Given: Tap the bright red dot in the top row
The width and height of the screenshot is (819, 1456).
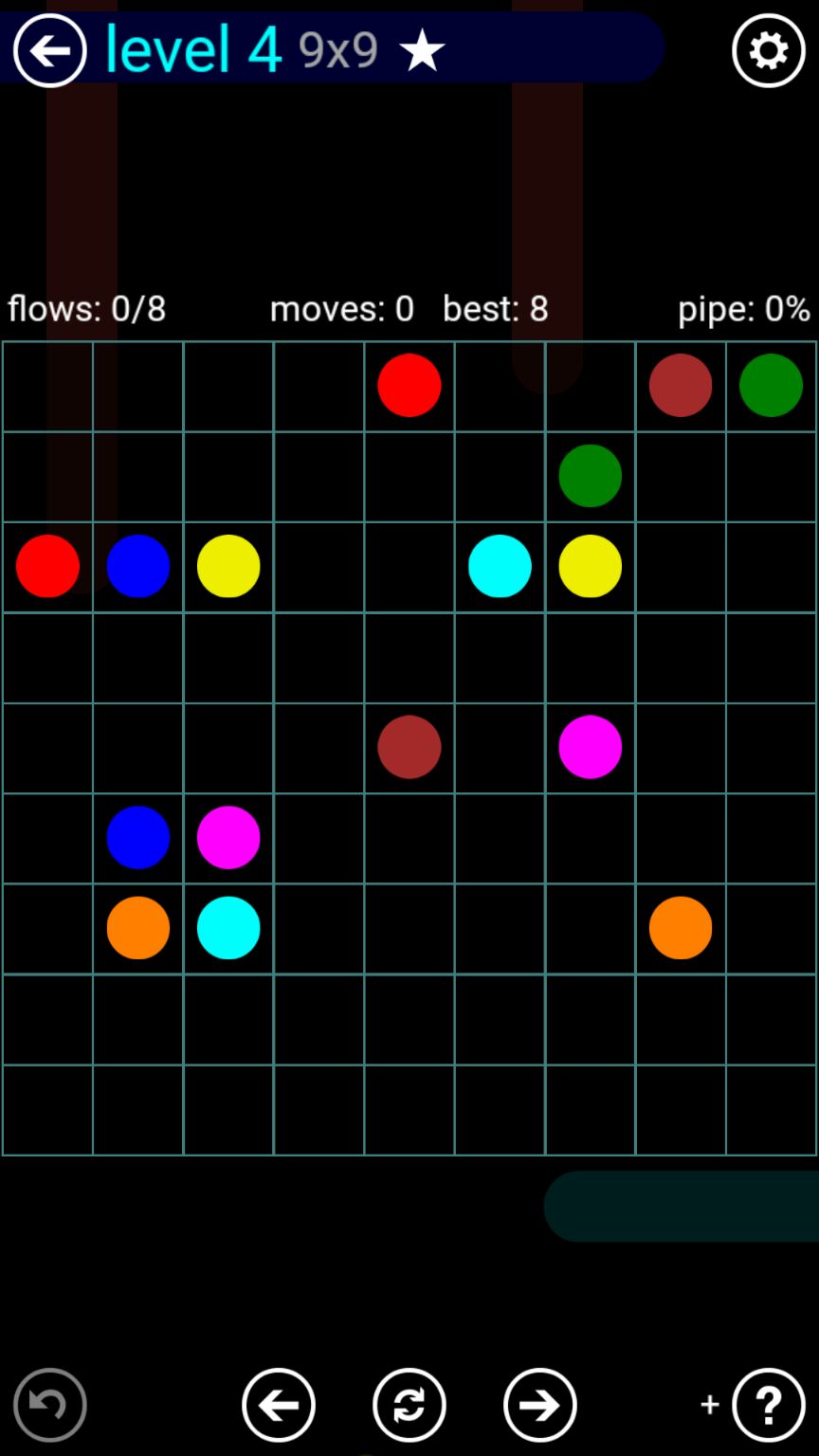Looking at the screenshot, I should (x=409, y=386).
